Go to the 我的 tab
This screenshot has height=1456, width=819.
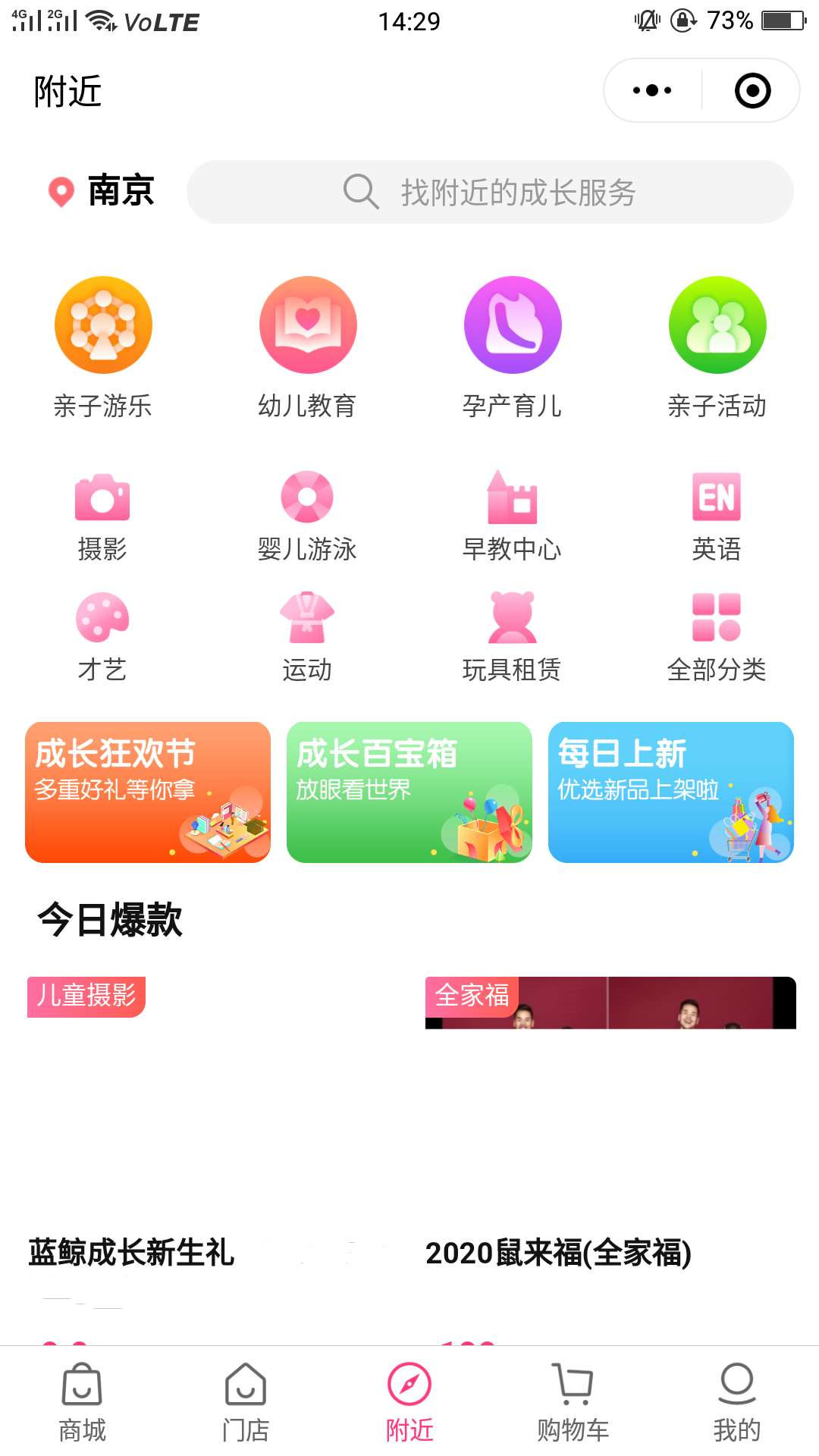737,1403
